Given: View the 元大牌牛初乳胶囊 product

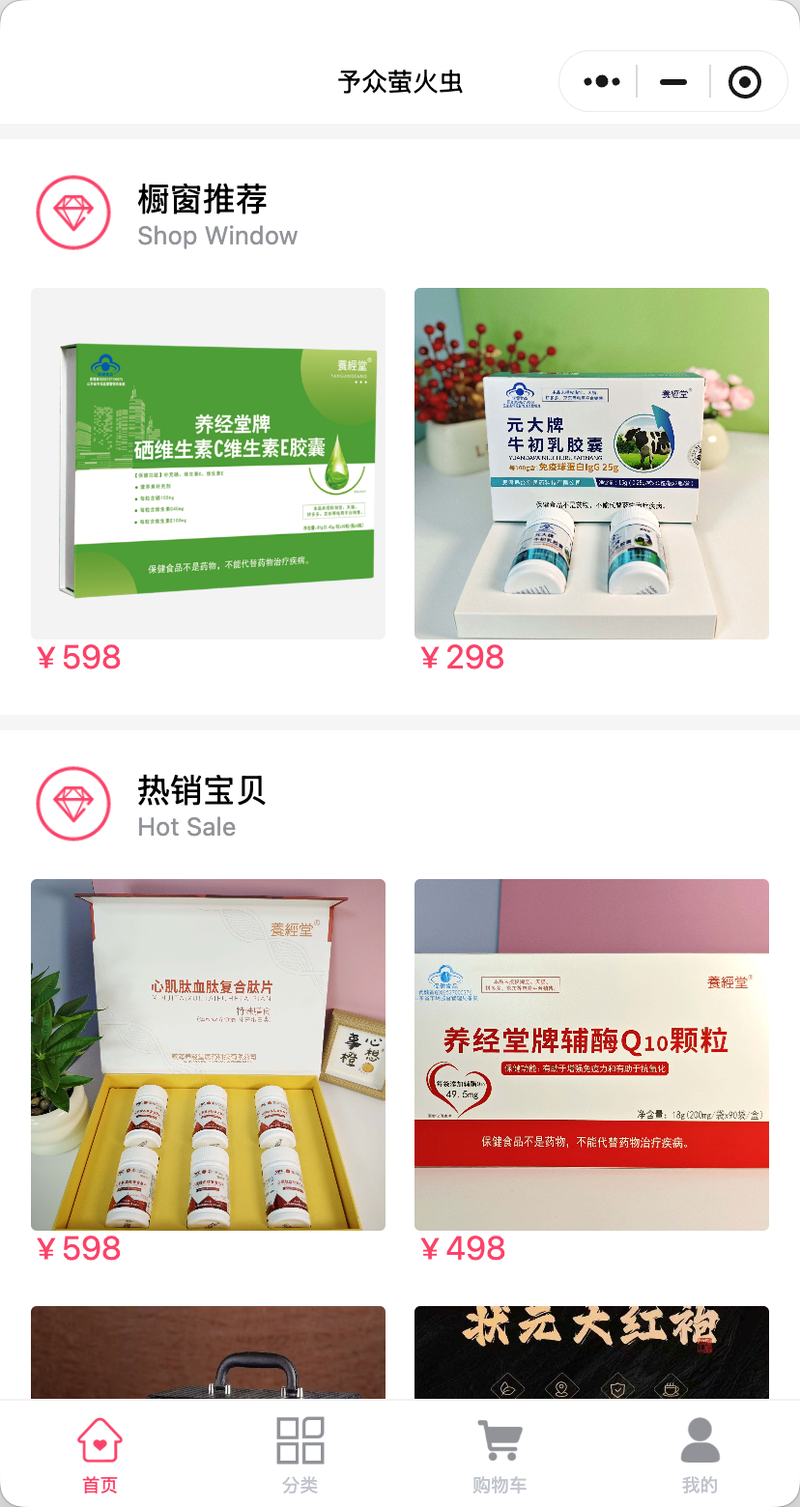Looking at the screenshot, I should pos(591,464).
